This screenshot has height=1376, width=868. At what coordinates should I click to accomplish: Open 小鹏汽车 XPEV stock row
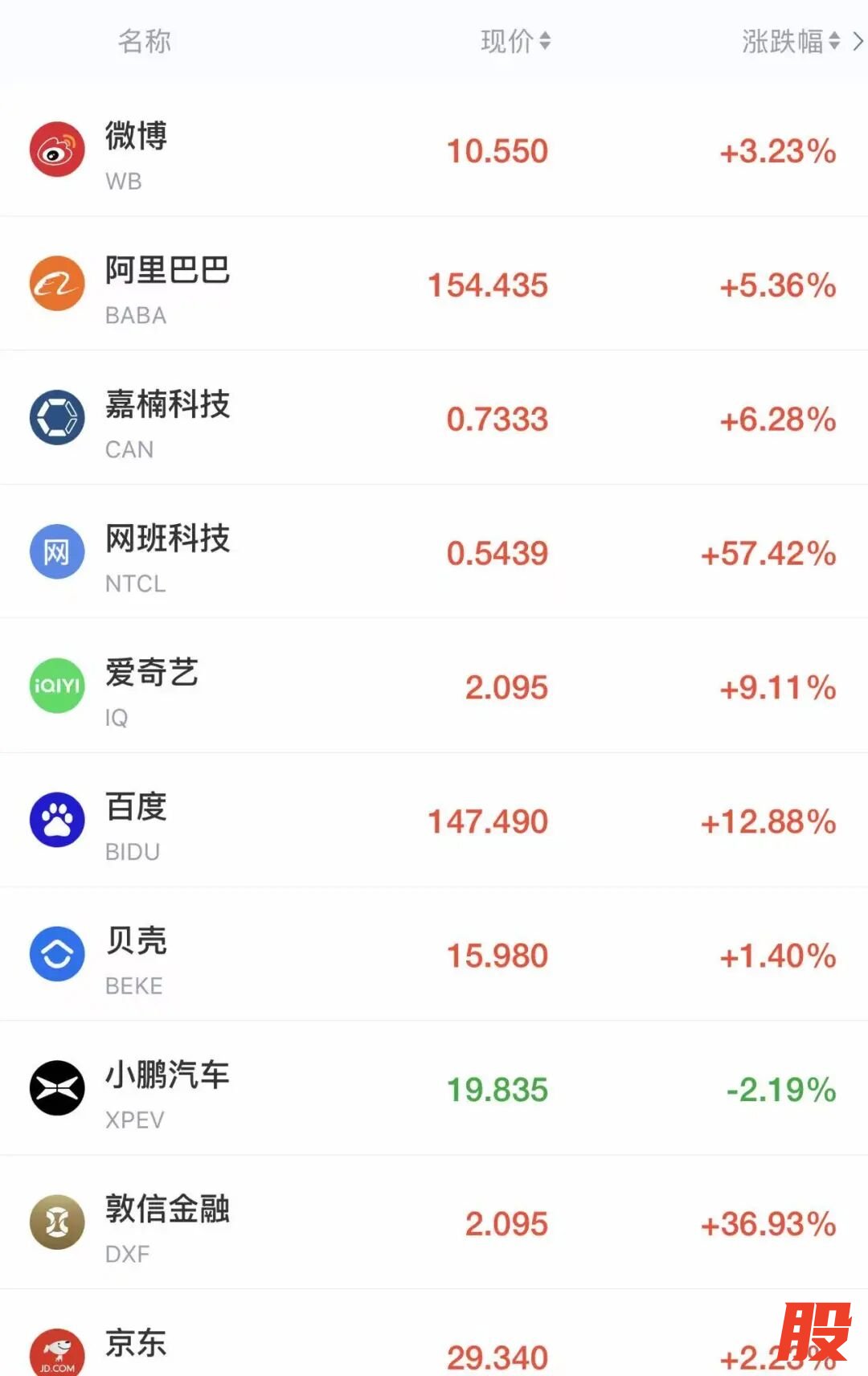434,1090
